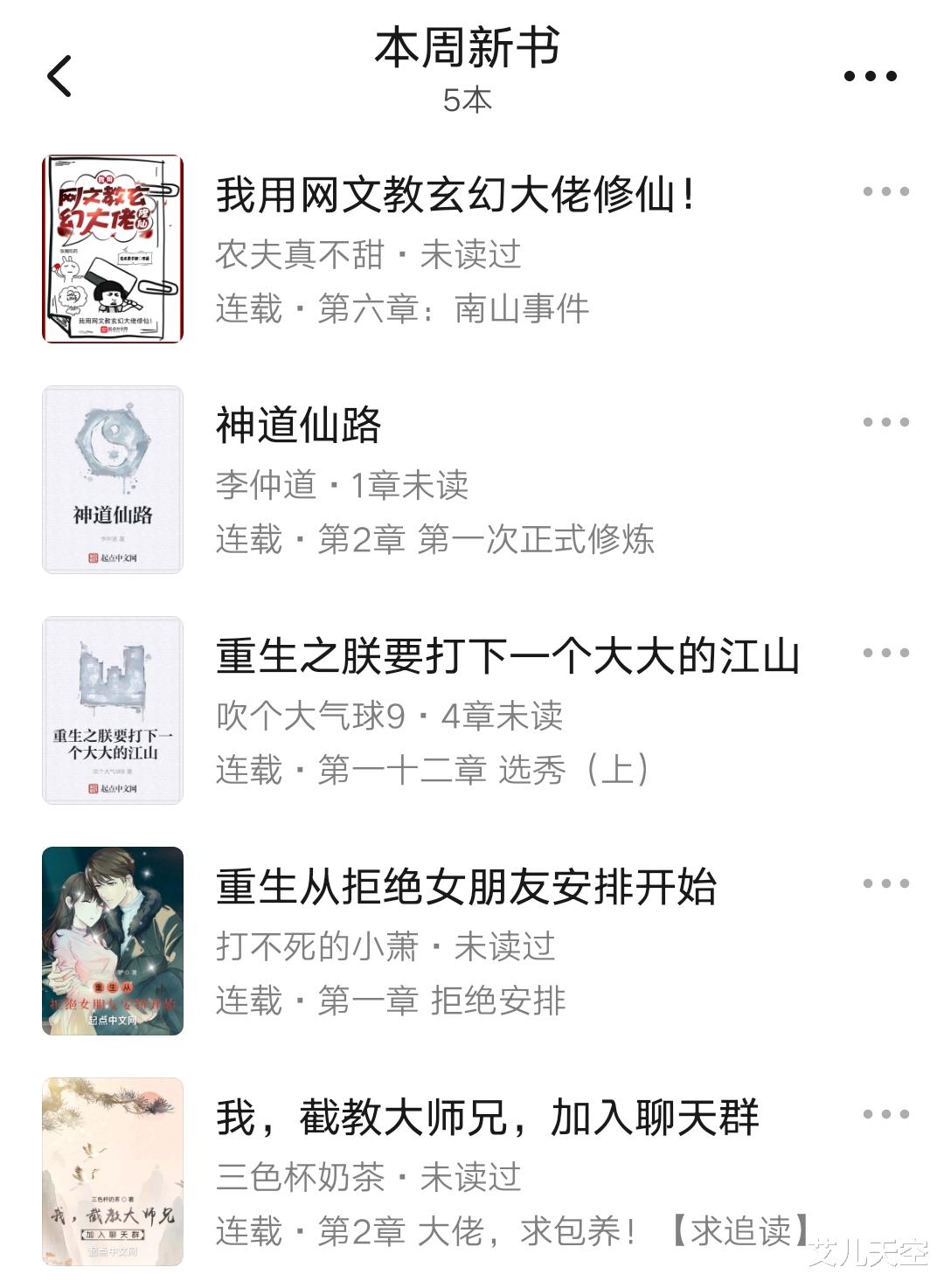Open options for 重生从拒绝女朋友安排开始
This screenshot has height=1288, width=944.
point(885,883)
